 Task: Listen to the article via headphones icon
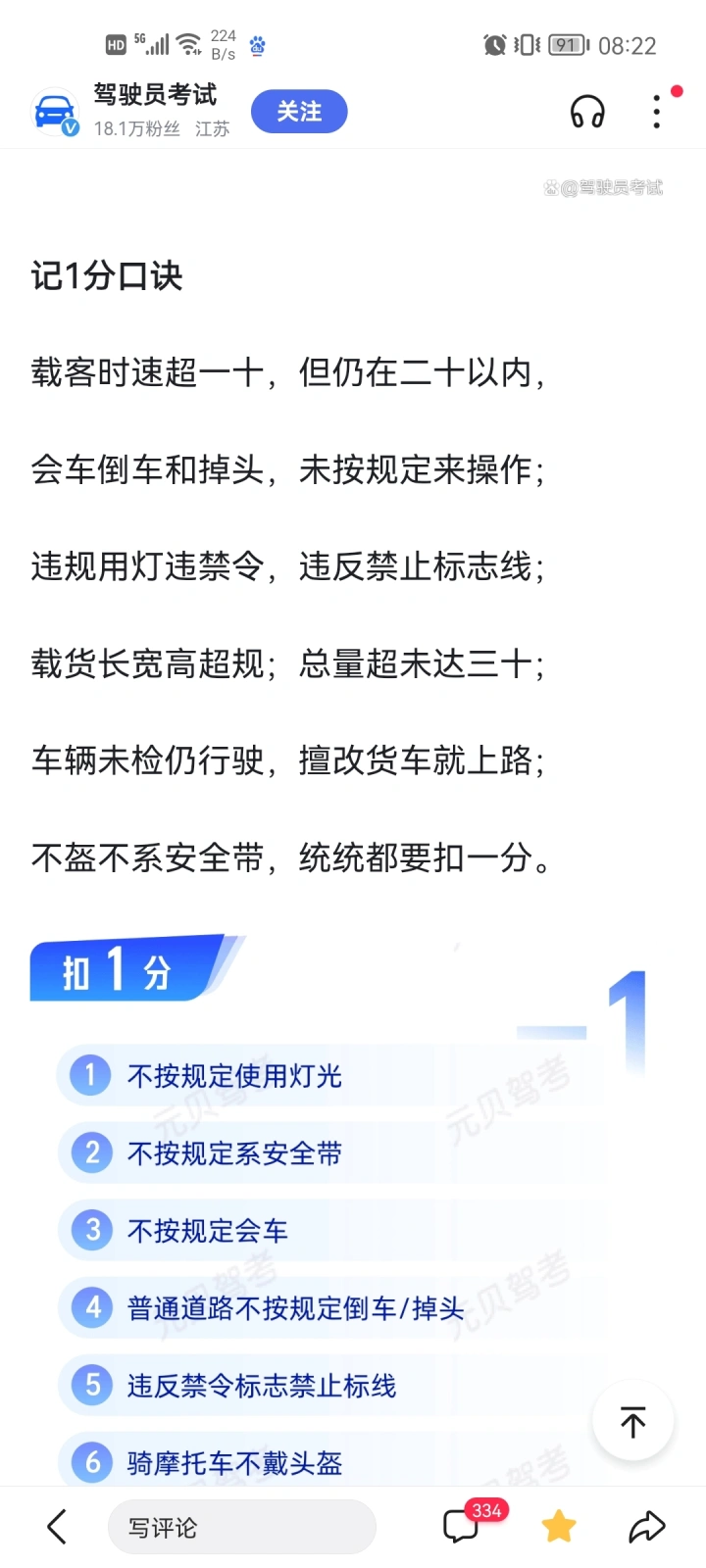pyautogui.click(x=587, y=112)
